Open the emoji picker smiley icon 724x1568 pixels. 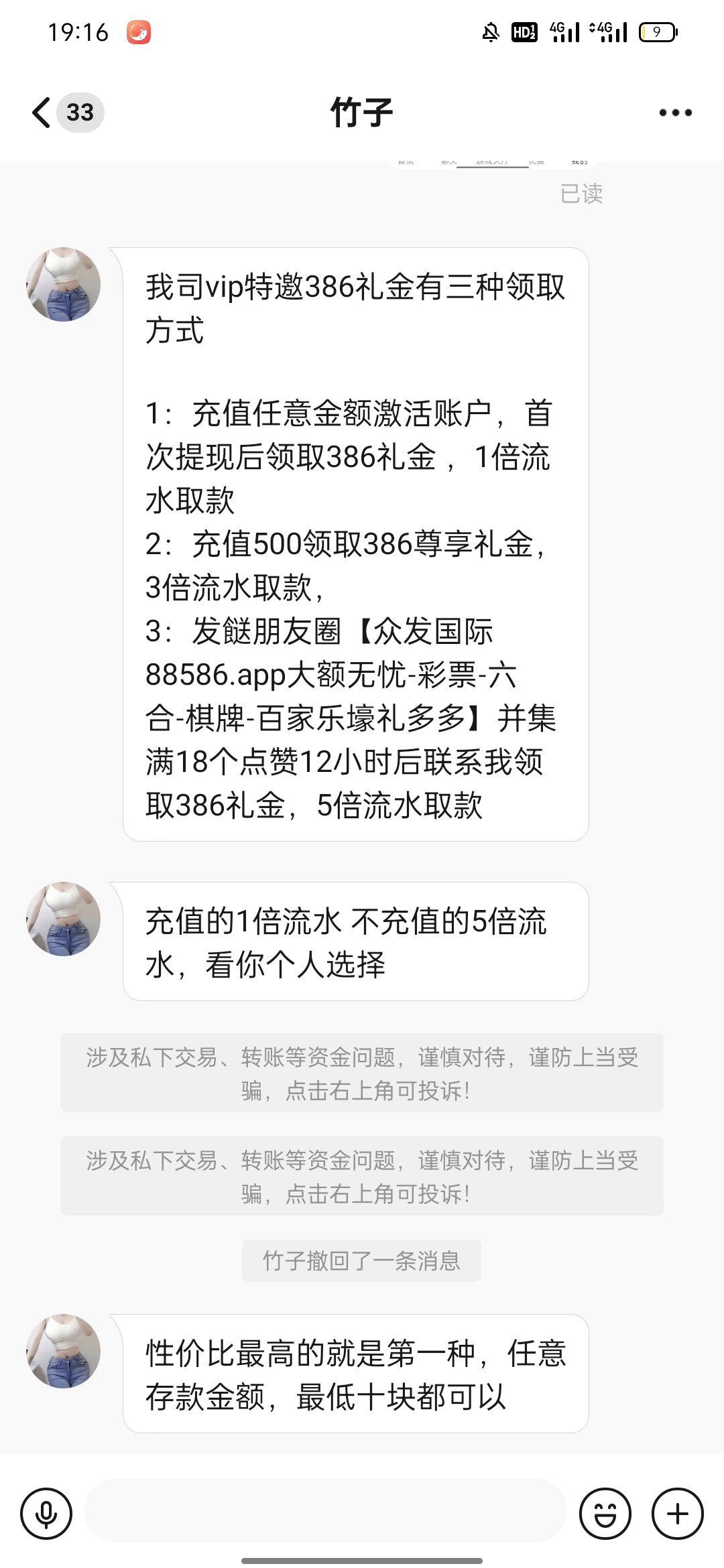(605, 1512)
